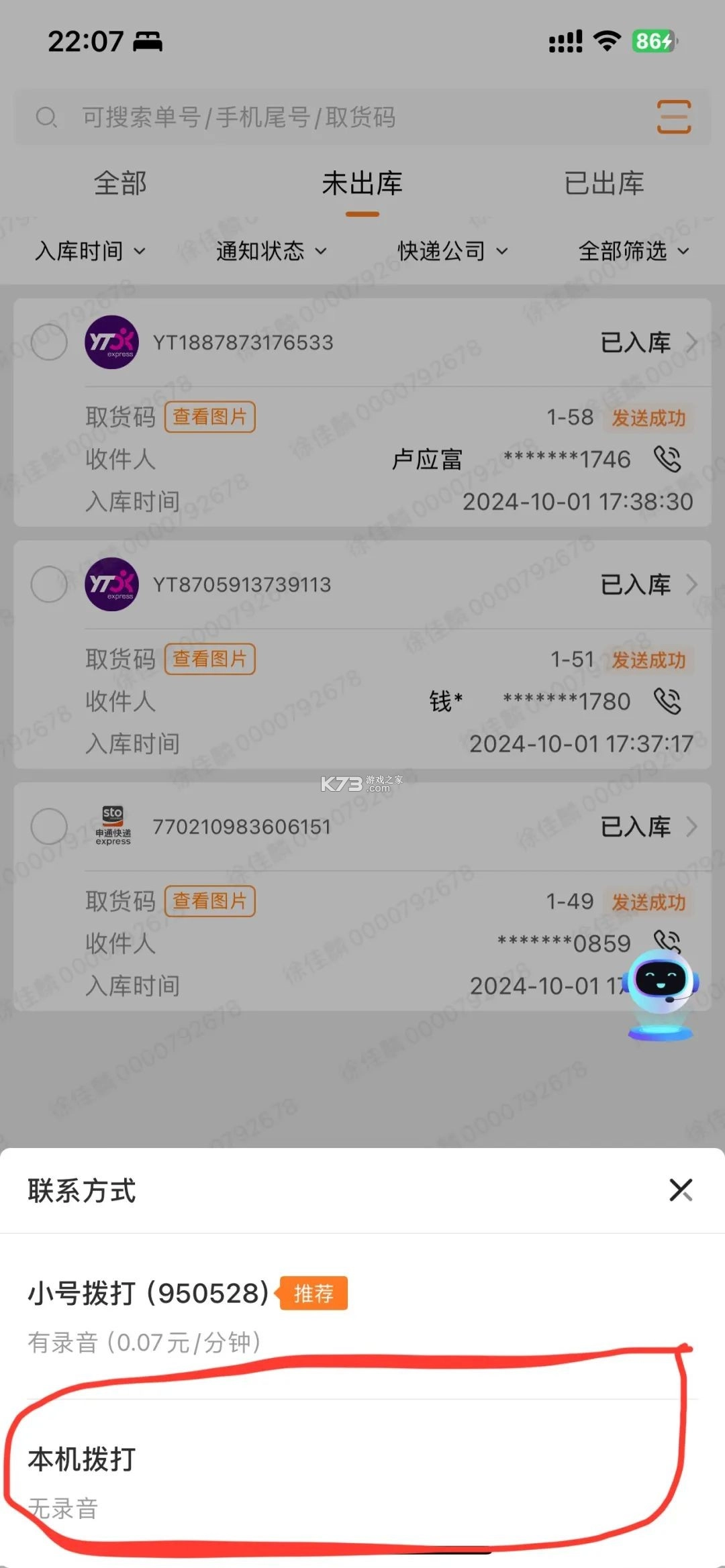Viewport: 725px width, 1568px height.
Task: Select the STO package's round checkbox
Action: tap(48, 827)
